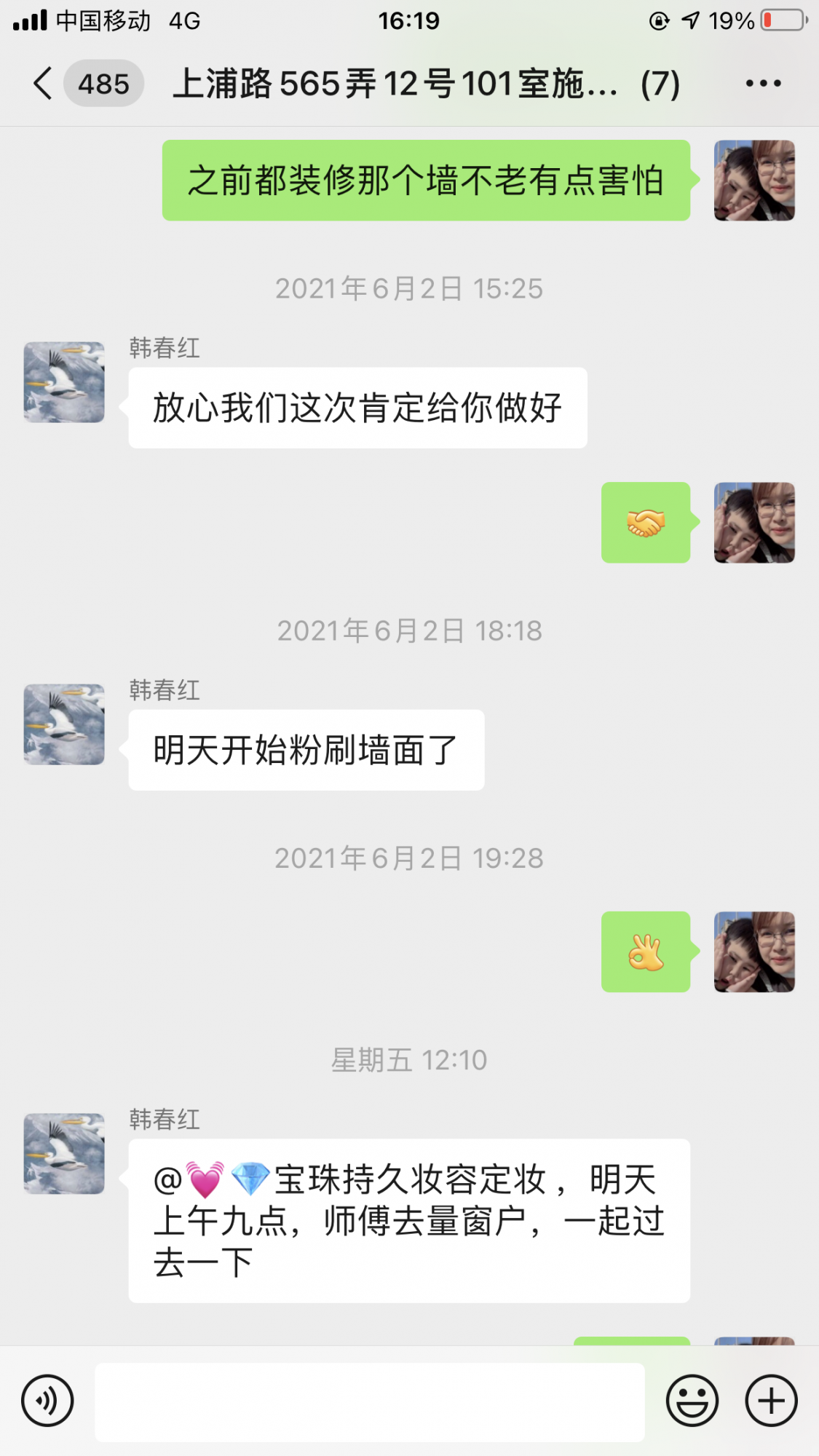Open my avatar beside the handshake emoji
This screenshot has height=1456, width=819.
click(x=754, y=523)
